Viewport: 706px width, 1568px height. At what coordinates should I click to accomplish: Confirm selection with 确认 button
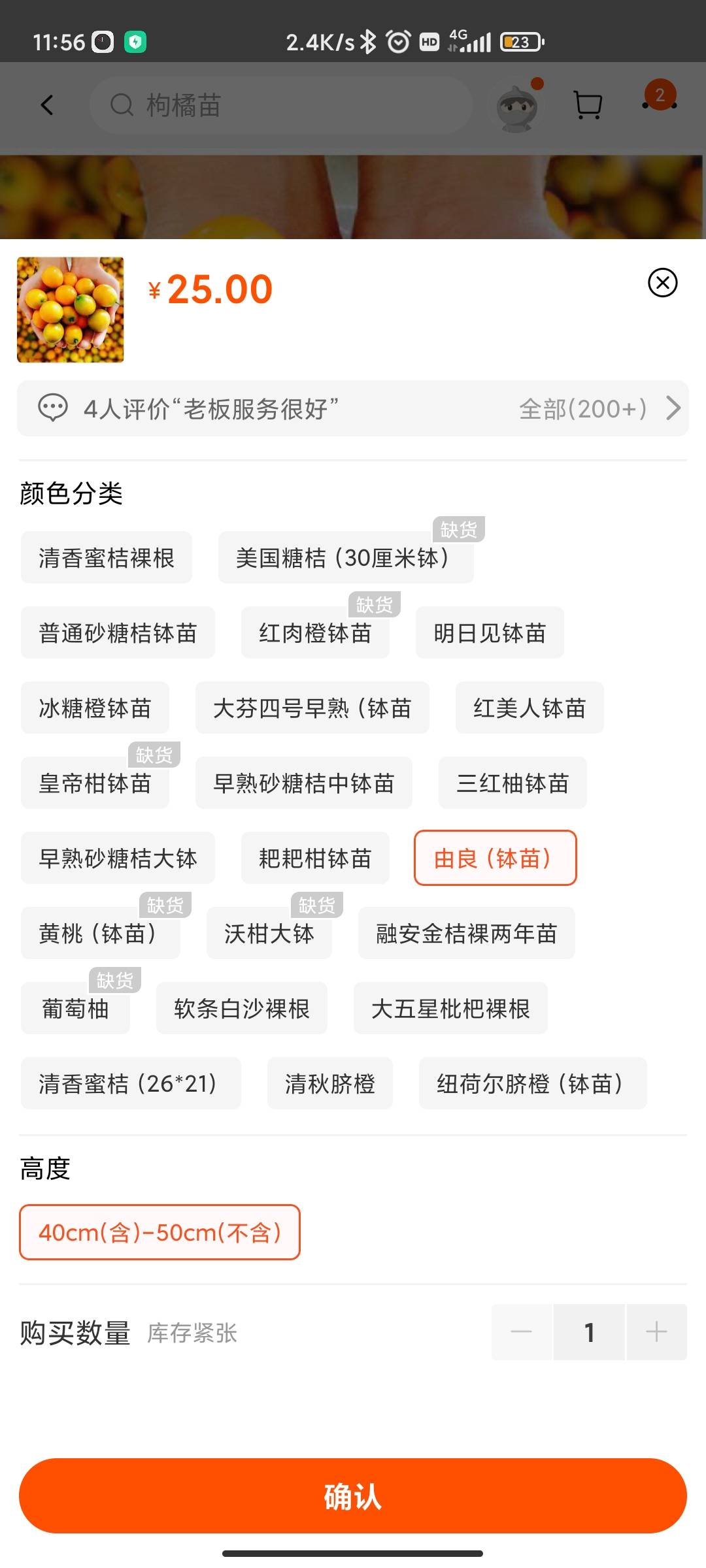pos(353,1495)
